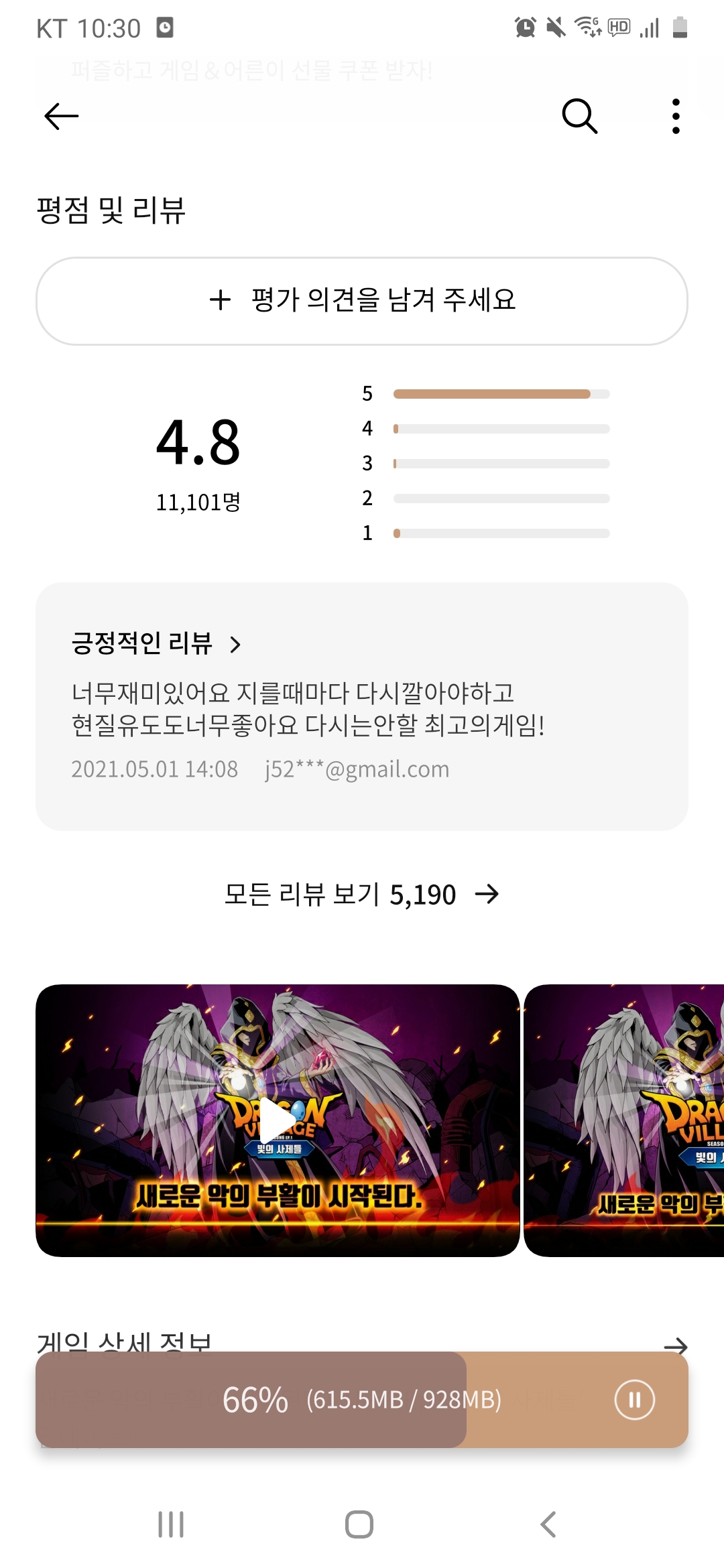The image size is (724, 1568).
Task: Tap 평가 의견을 남겨 주세요 to write a review
Action: point(362,301)
